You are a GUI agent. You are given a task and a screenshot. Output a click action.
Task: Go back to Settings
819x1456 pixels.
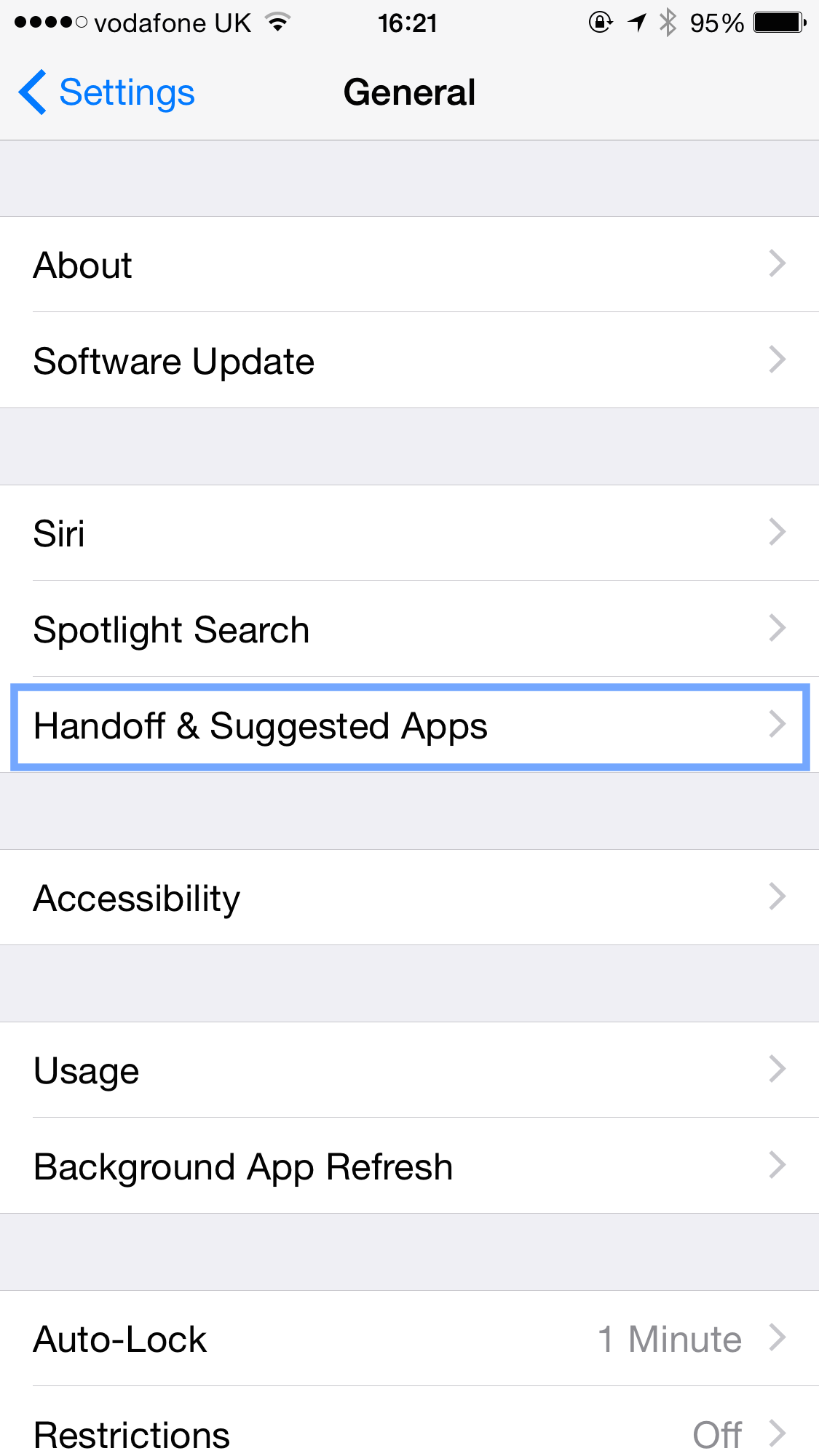pos(107,92)
